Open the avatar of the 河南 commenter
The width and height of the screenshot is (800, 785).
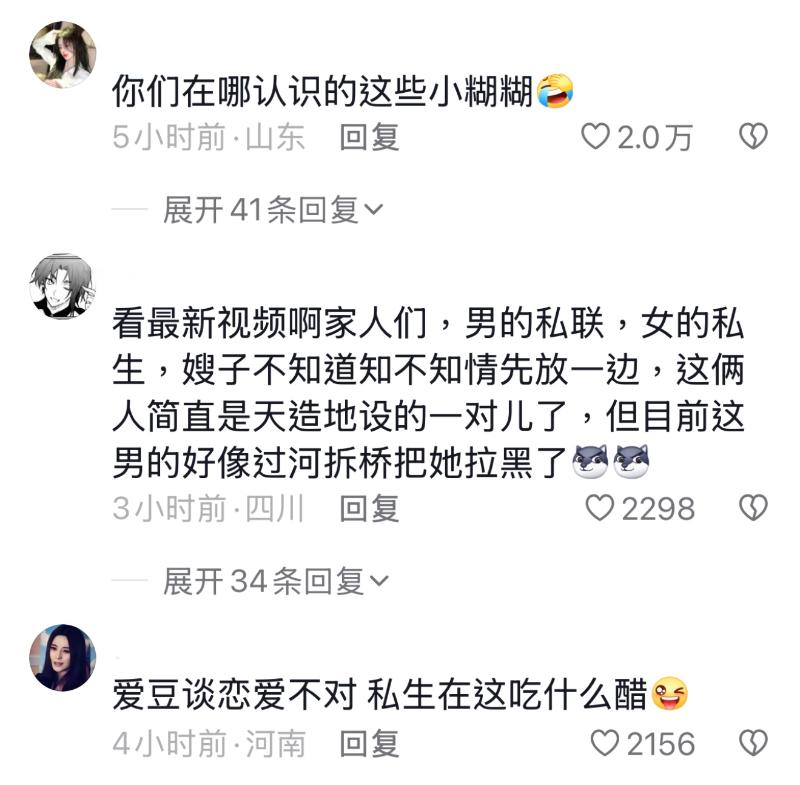[63, 658]
